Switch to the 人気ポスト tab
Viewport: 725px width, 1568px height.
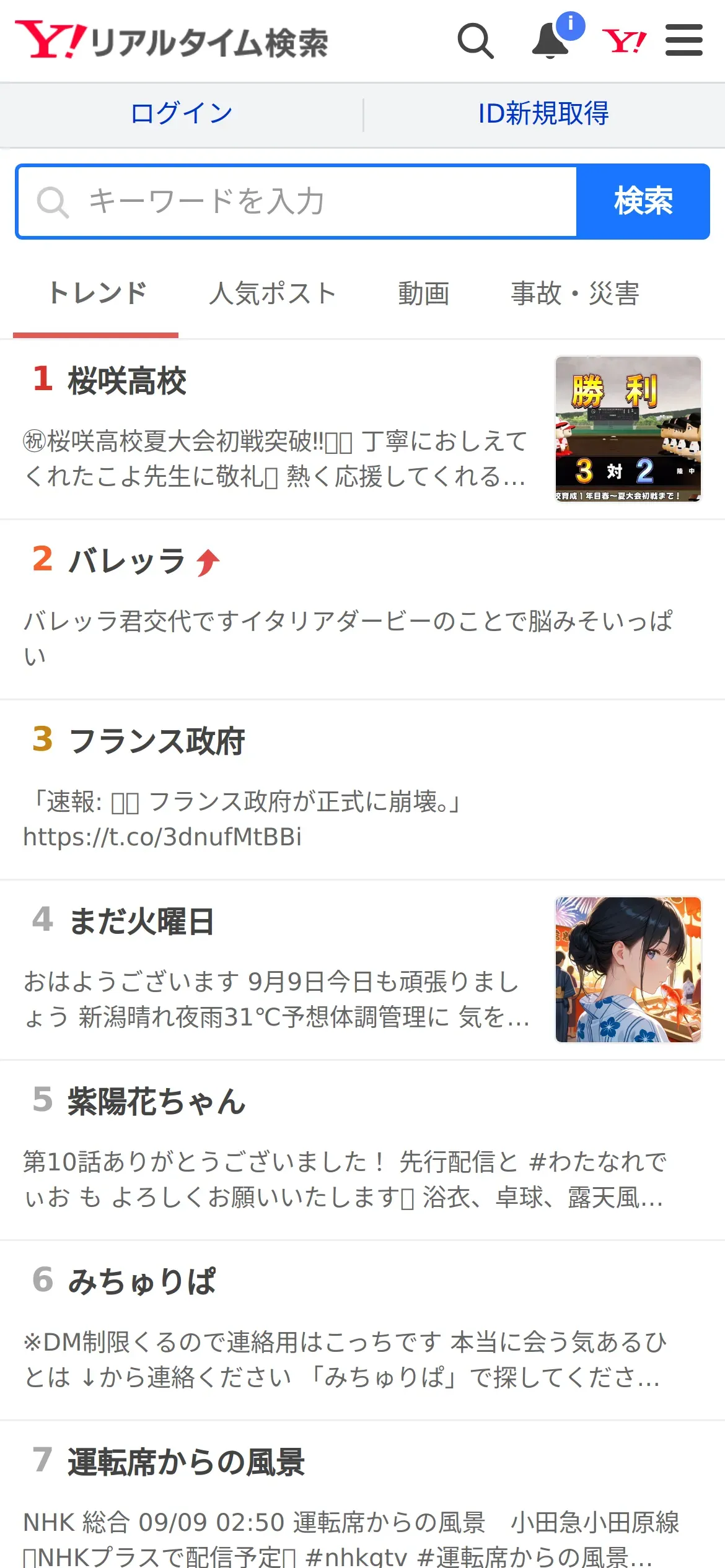pyautogui.click(x=273, y=294)
